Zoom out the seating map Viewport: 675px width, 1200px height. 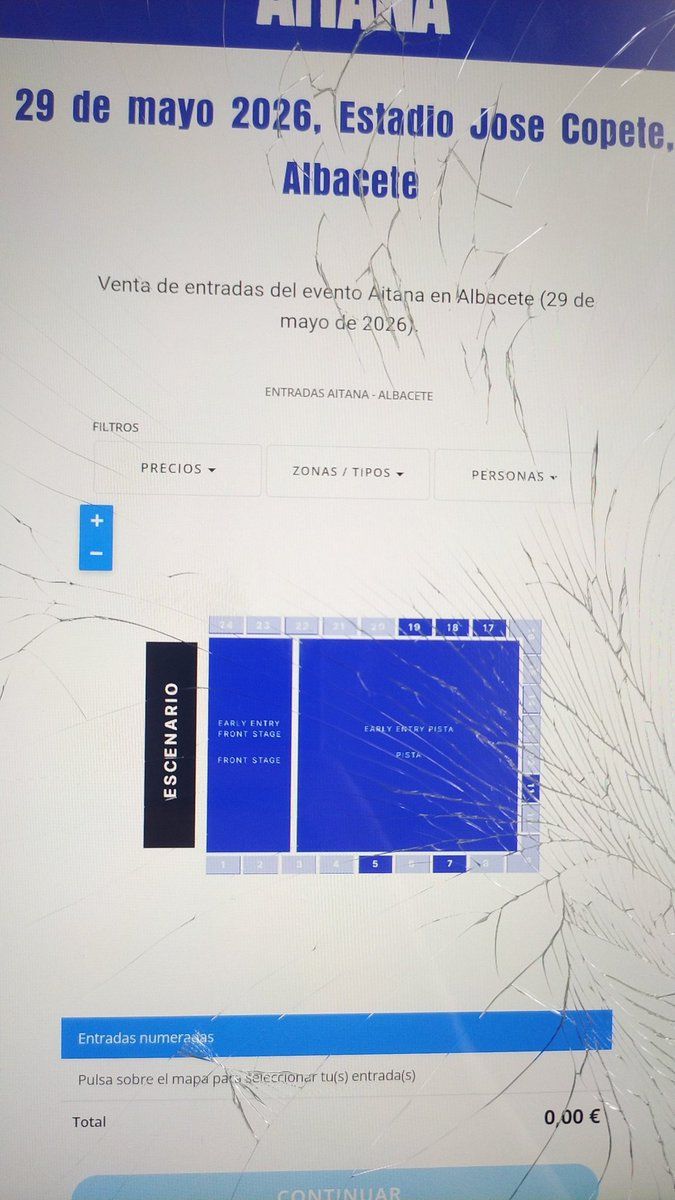tap(96, 553)
